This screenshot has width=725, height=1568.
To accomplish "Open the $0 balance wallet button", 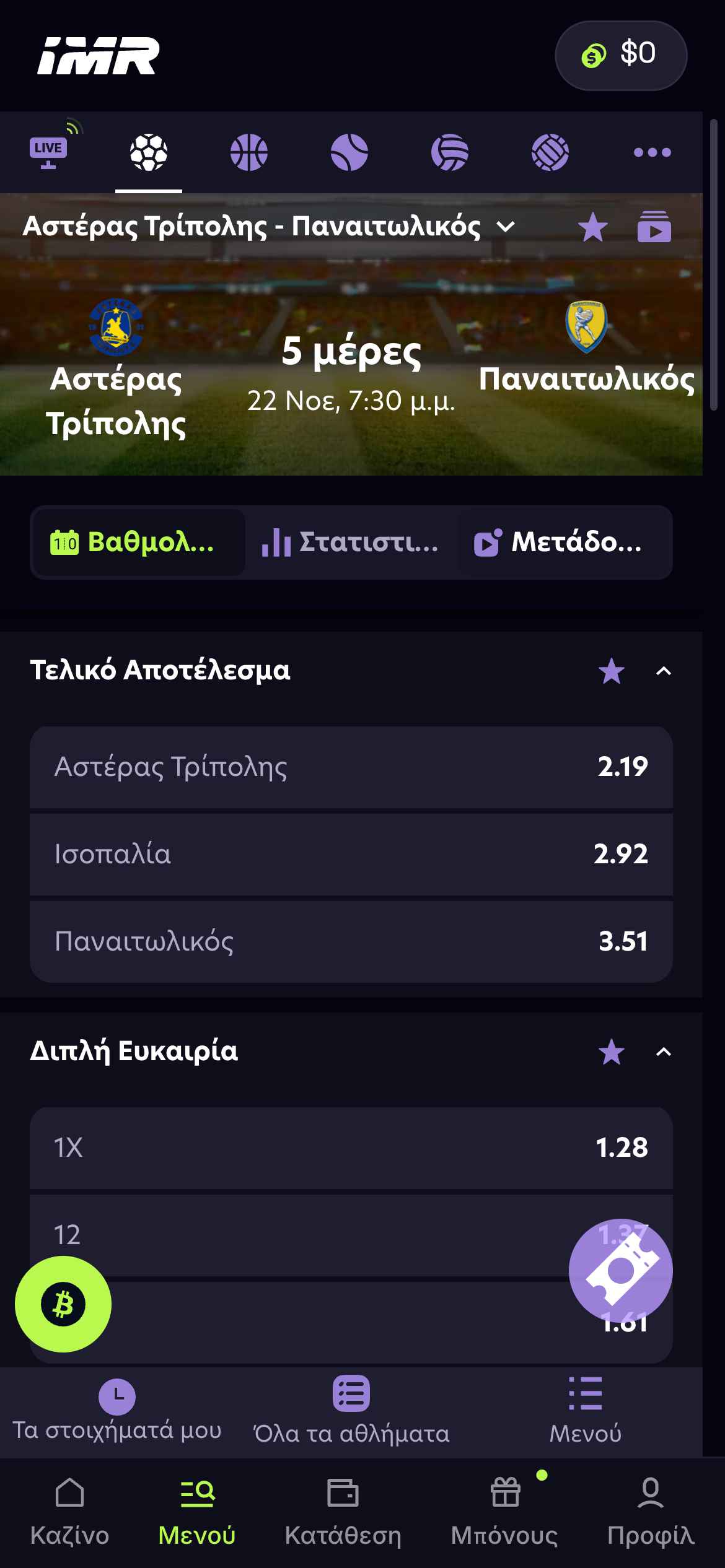I will tap(621, 55).
